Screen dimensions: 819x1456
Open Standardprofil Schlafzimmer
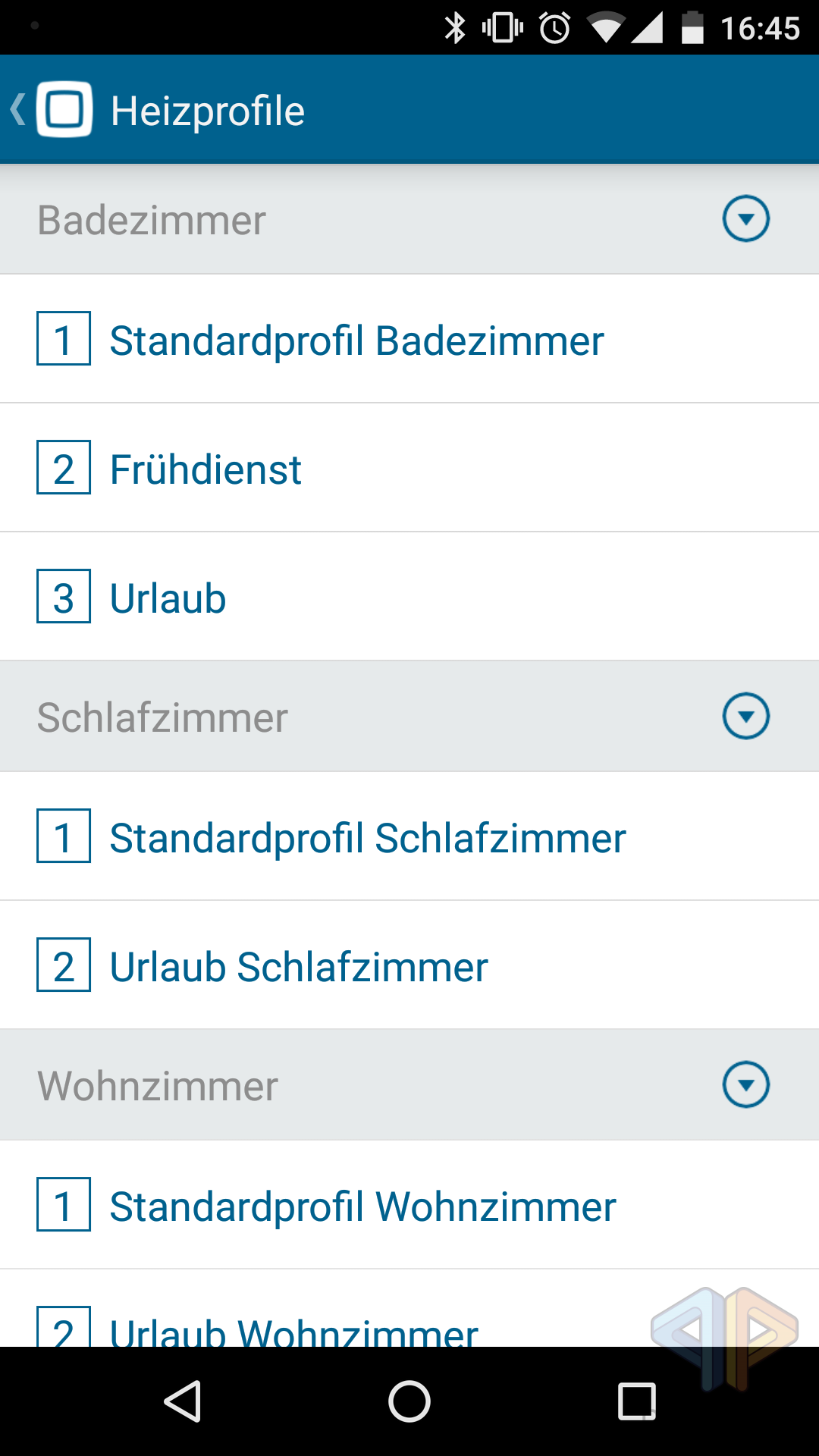[409, 836]
